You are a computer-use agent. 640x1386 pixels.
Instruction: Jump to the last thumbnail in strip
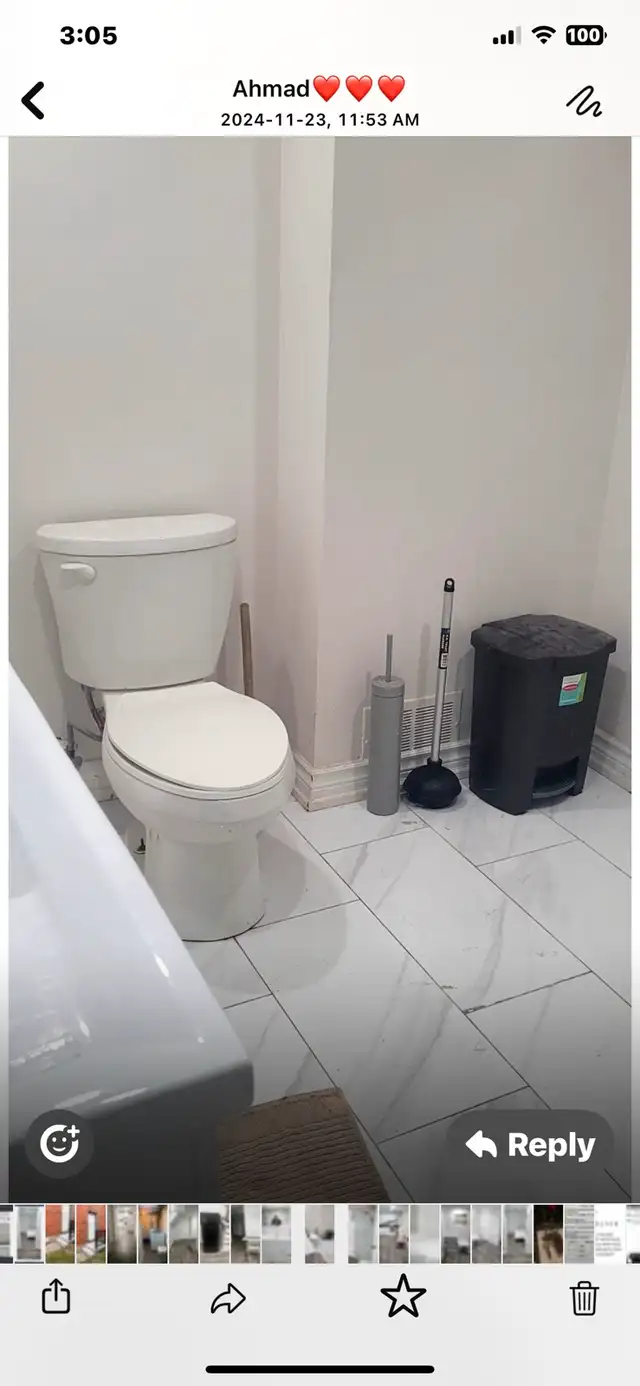pos(633,1233)
